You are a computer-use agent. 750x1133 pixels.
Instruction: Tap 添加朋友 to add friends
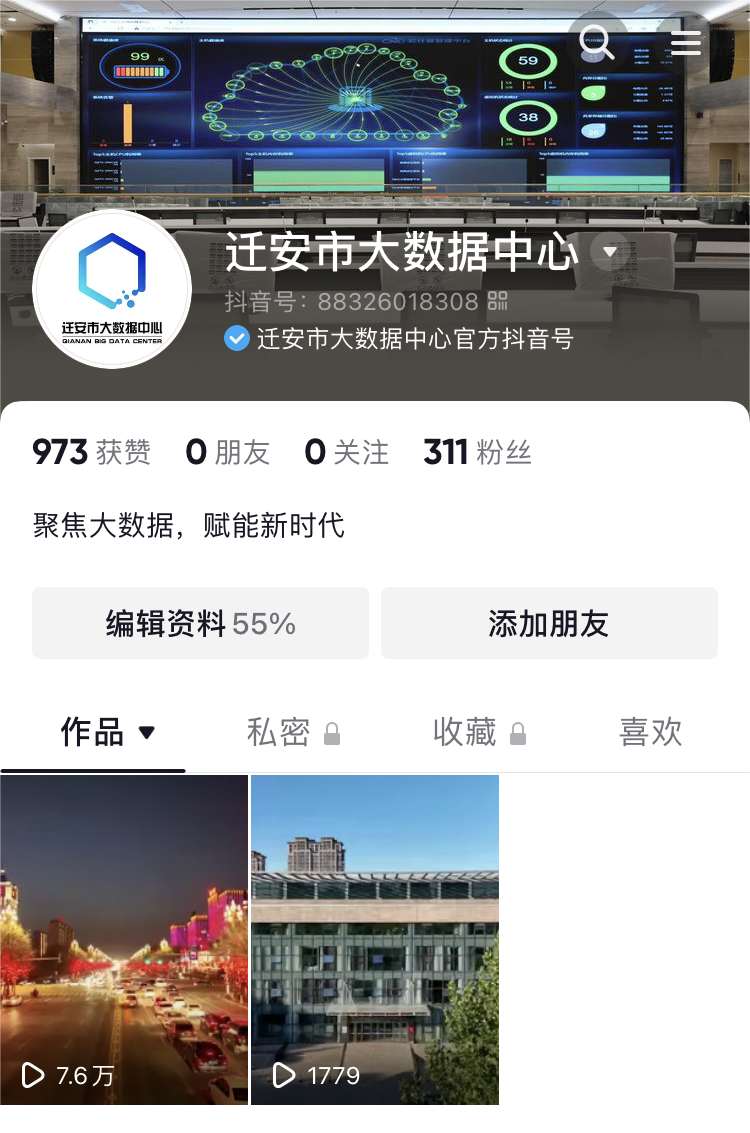[549, 624]
